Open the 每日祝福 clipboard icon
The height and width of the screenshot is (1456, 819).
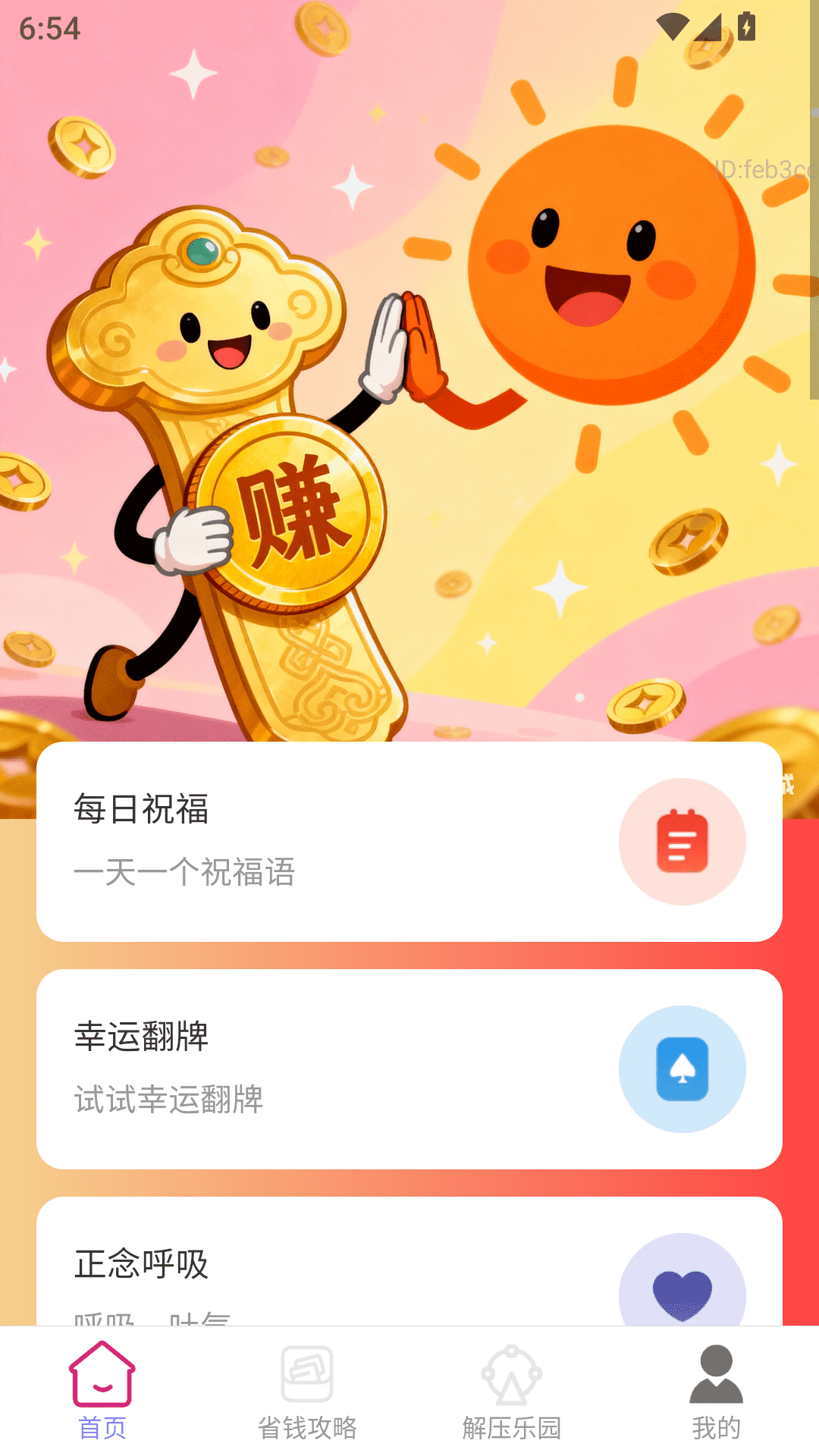point(682,842)
